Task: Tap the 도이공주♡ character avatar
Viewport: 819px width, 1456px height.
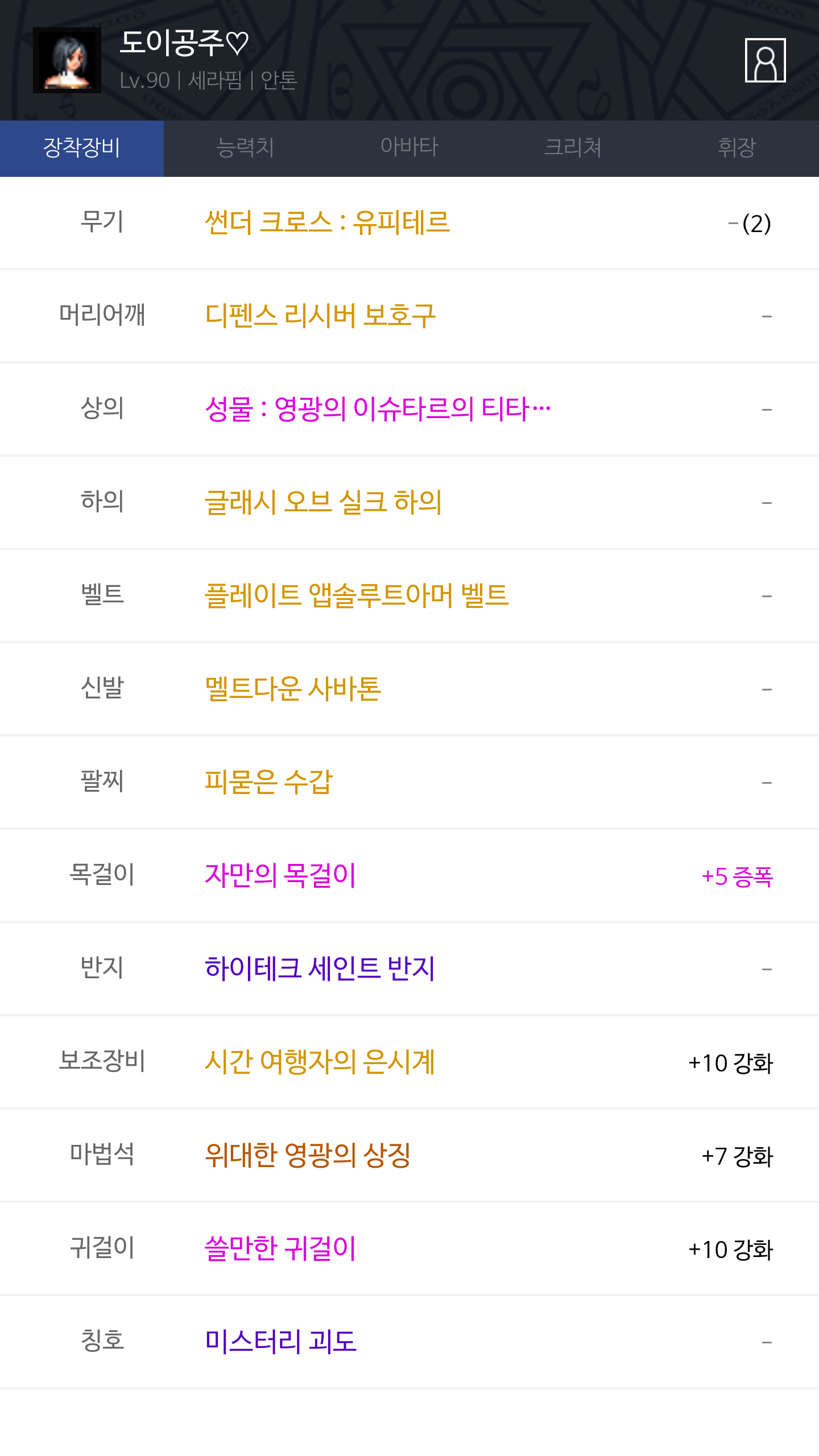Action: [67, 60]
